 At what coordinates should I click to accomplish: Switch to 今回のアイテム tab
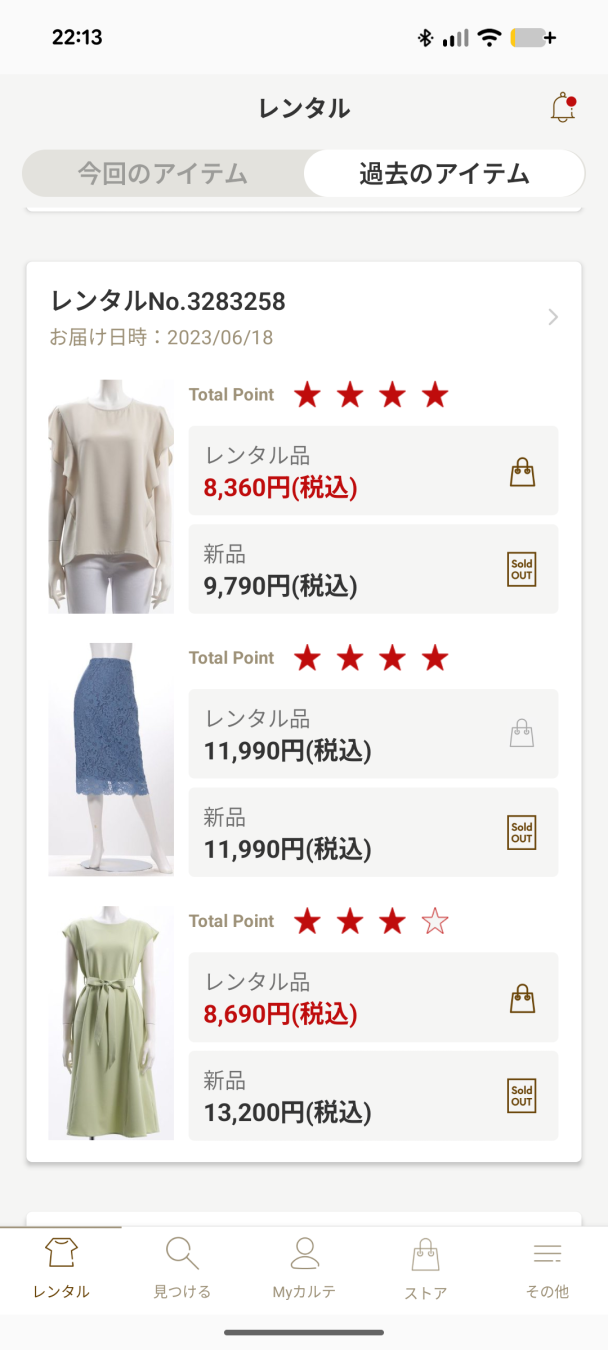point(163,174)
